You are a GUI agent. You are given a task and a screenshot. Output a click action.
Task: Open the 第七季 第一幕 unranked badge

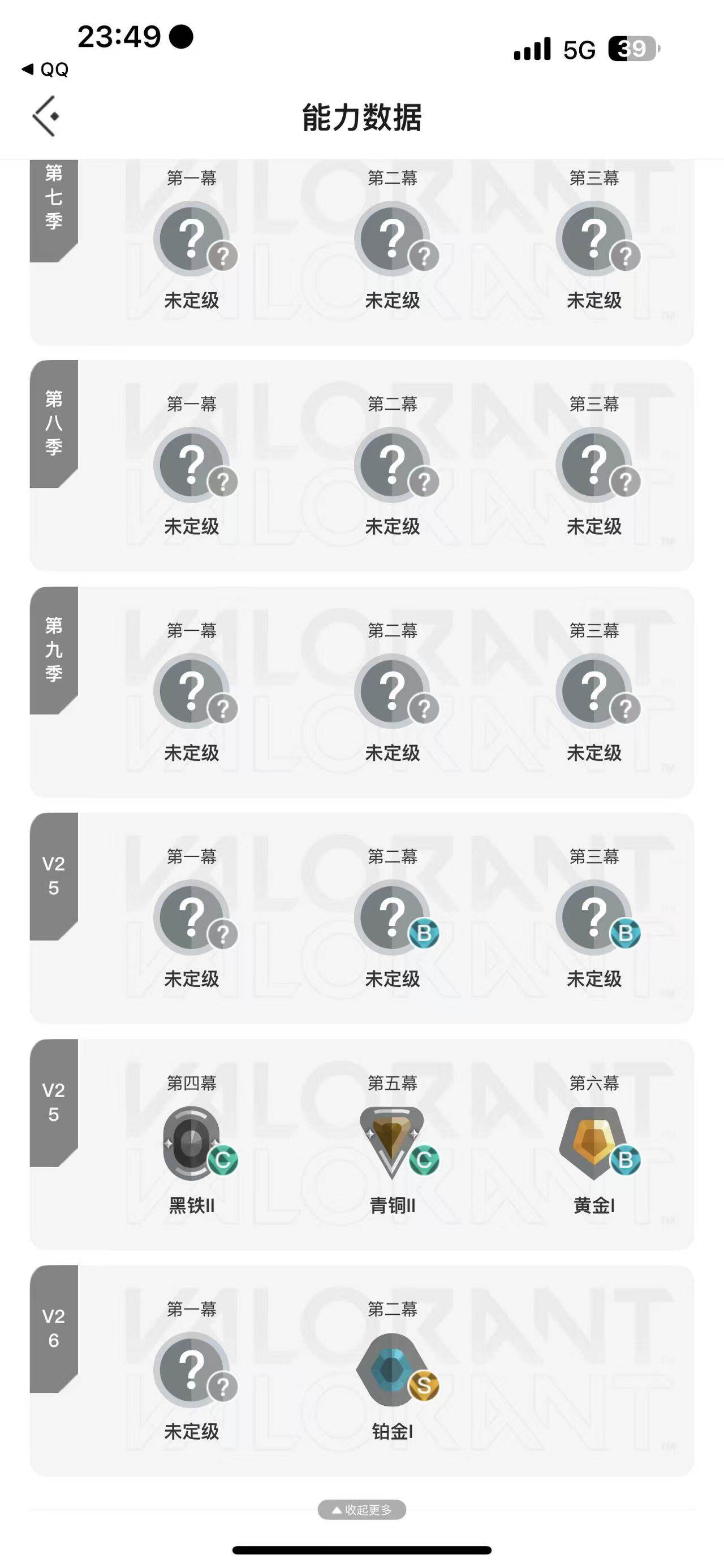pos(192,237)
